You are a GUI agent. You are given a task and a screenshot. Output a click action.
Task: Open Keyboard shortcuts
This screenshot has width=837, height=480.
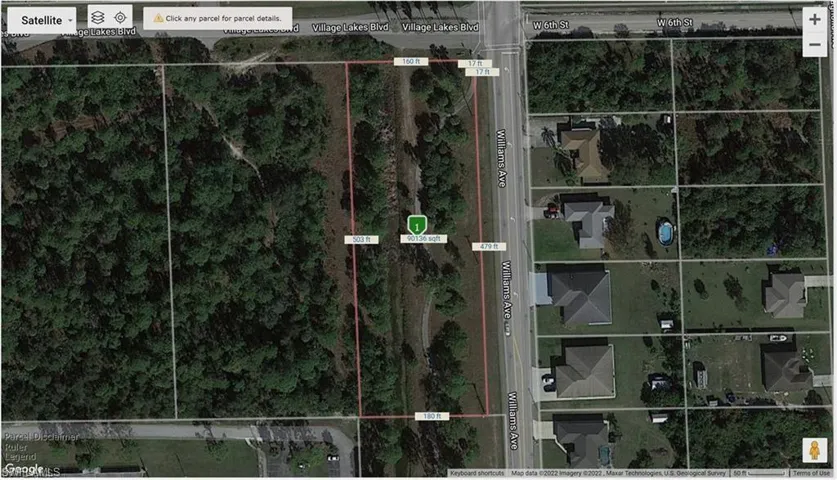coord(477,473)
